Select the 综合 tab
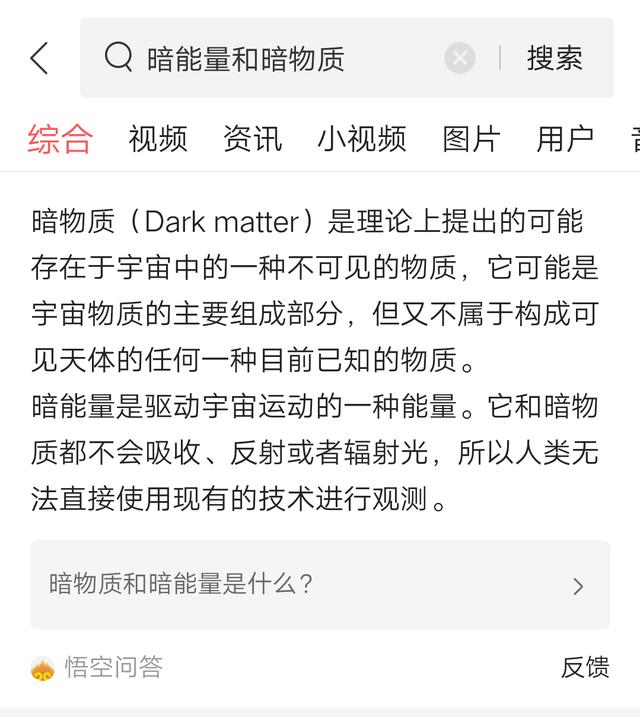This screenshot has width=640, height=717. click(60, 139)
